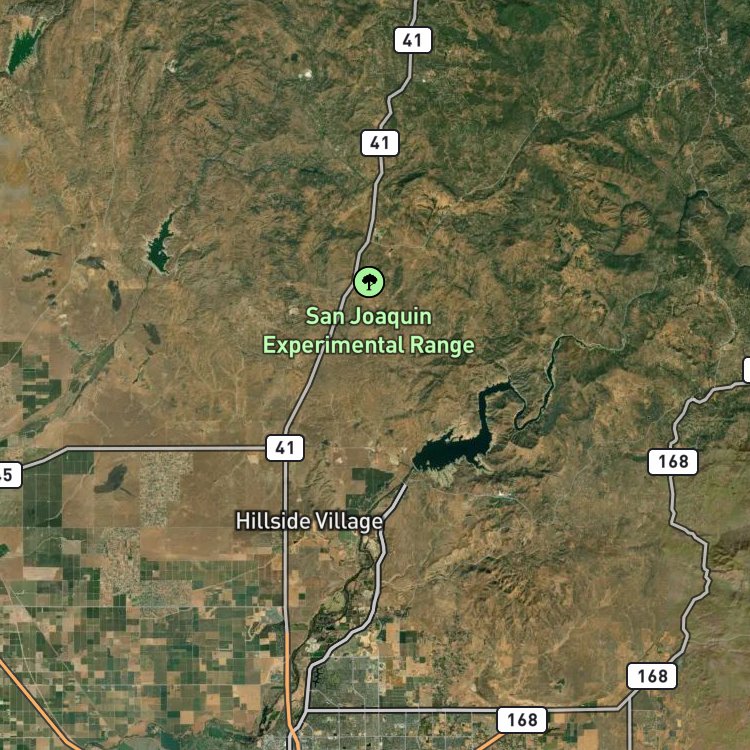Select the Hillside Village place label

coord(309,521)
